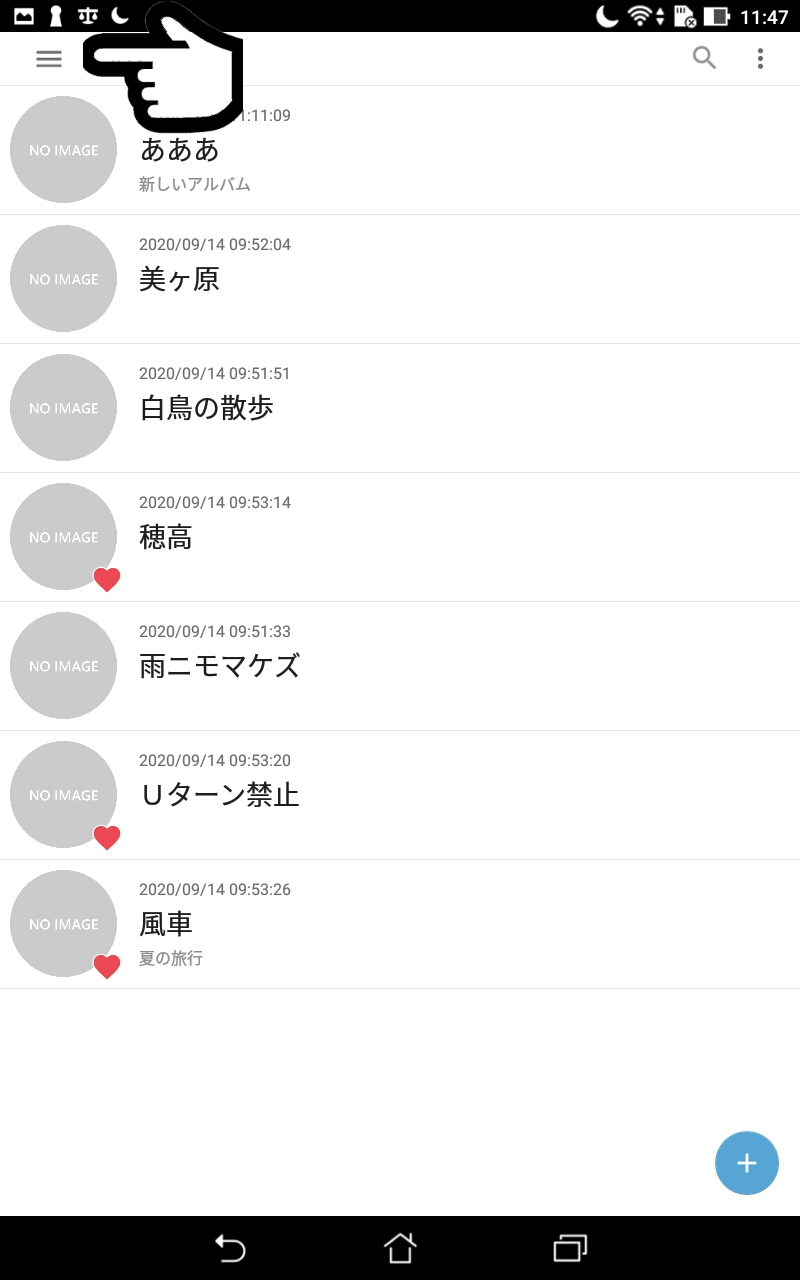Image resolution: width=800 pixels, height=1280 pixels.
Task: Open the Uターン禁止 entry
Action: [400, 795]
